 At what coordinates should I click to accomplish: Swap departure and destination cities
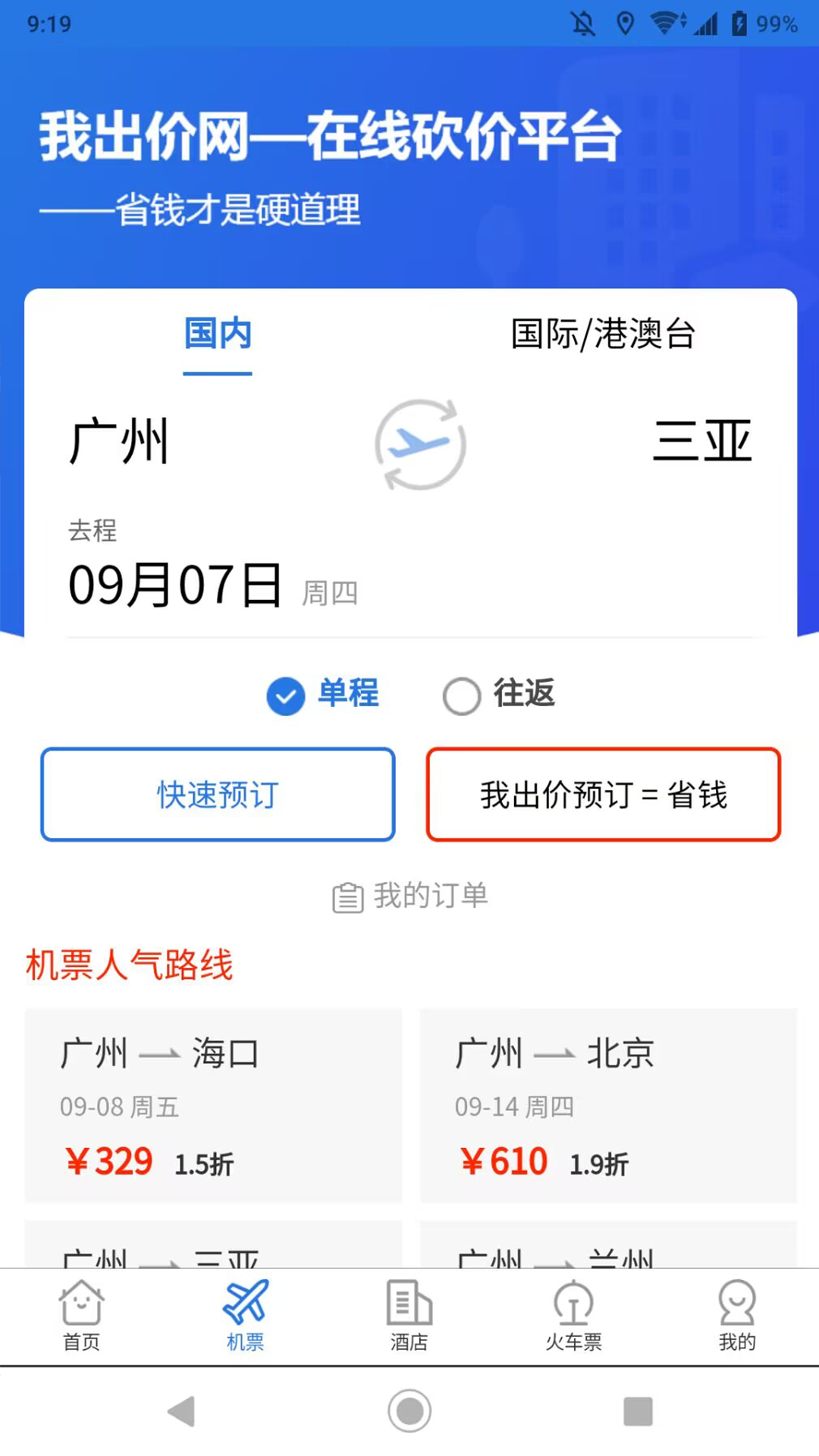pyautogui.click(x=420, y=445)
